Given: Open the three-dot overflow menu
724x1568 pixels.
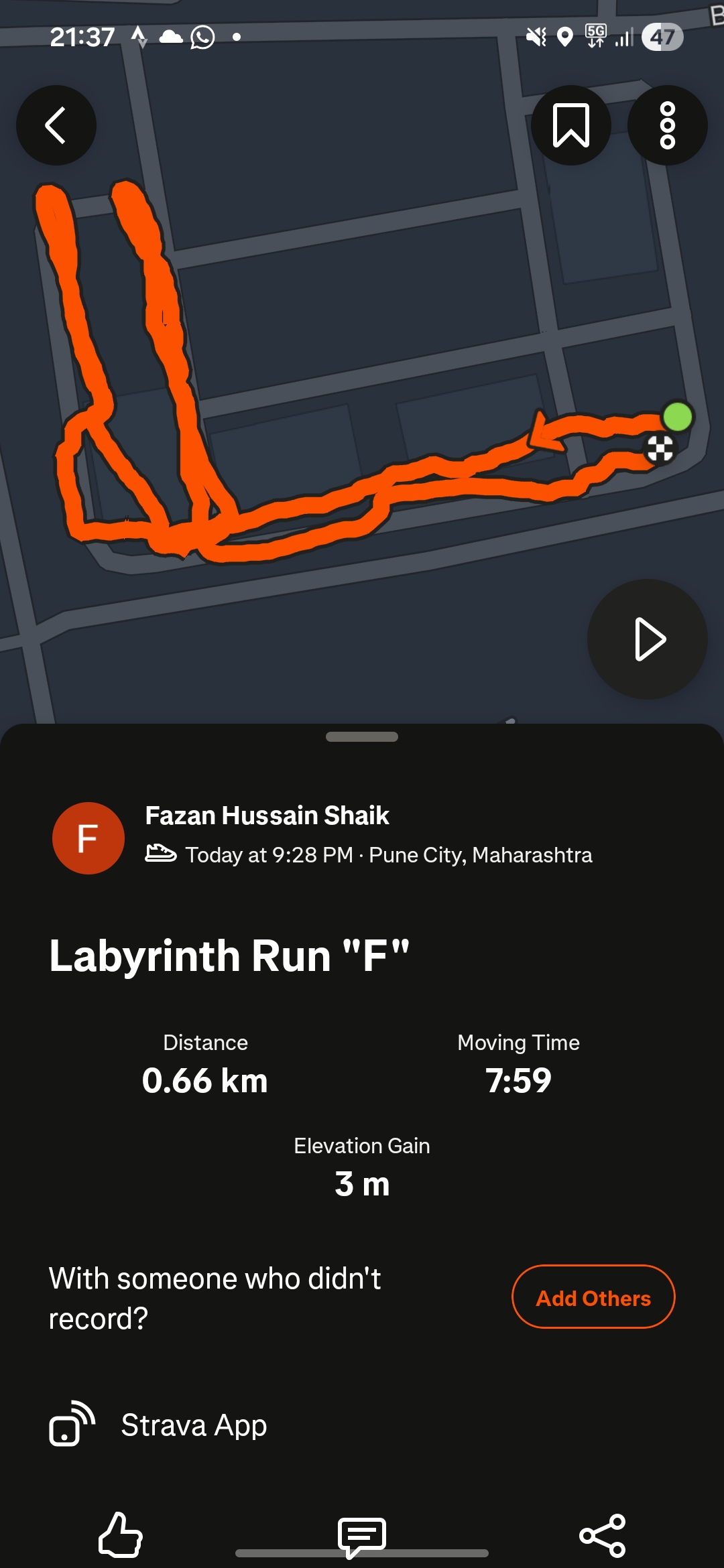Looking at the screenshot, I should click(667, 125).
